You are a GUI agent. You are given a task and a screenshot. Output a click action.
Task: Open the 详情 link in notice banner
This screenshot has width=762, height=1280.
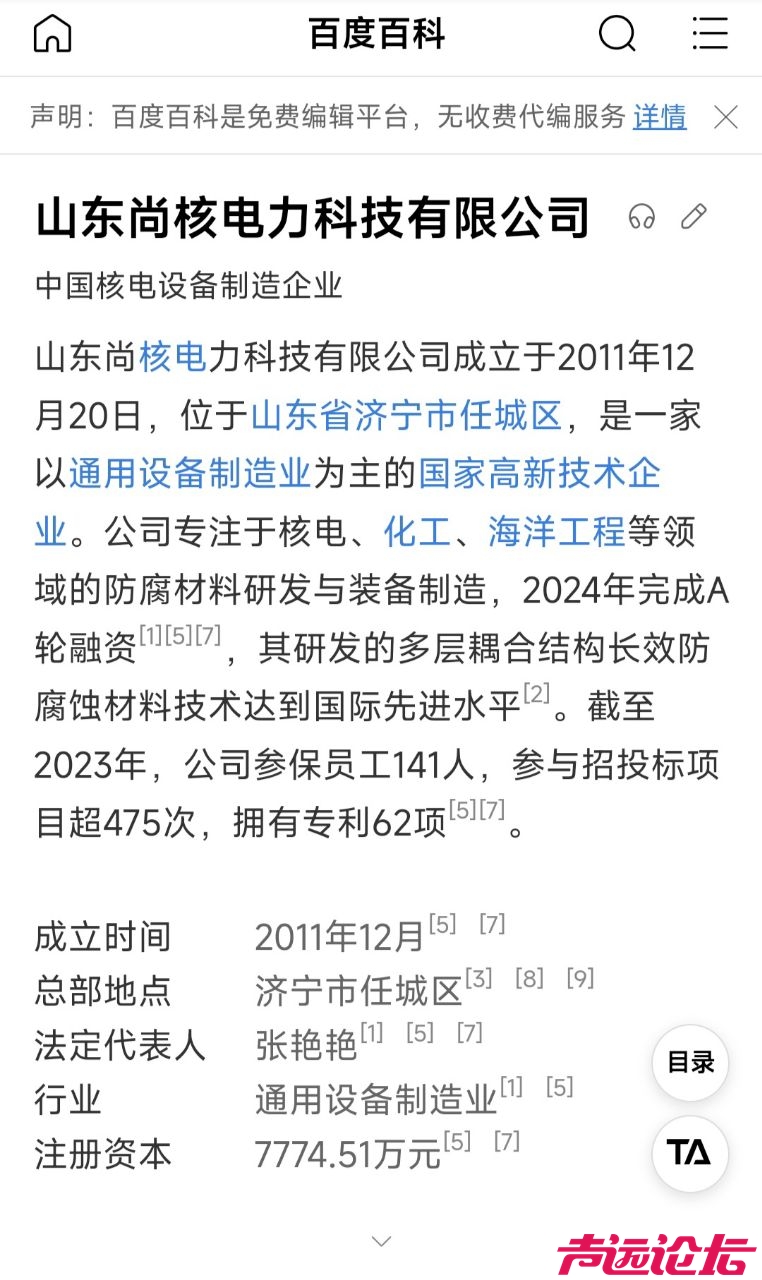pyautogui.click(x=659, y=117)
